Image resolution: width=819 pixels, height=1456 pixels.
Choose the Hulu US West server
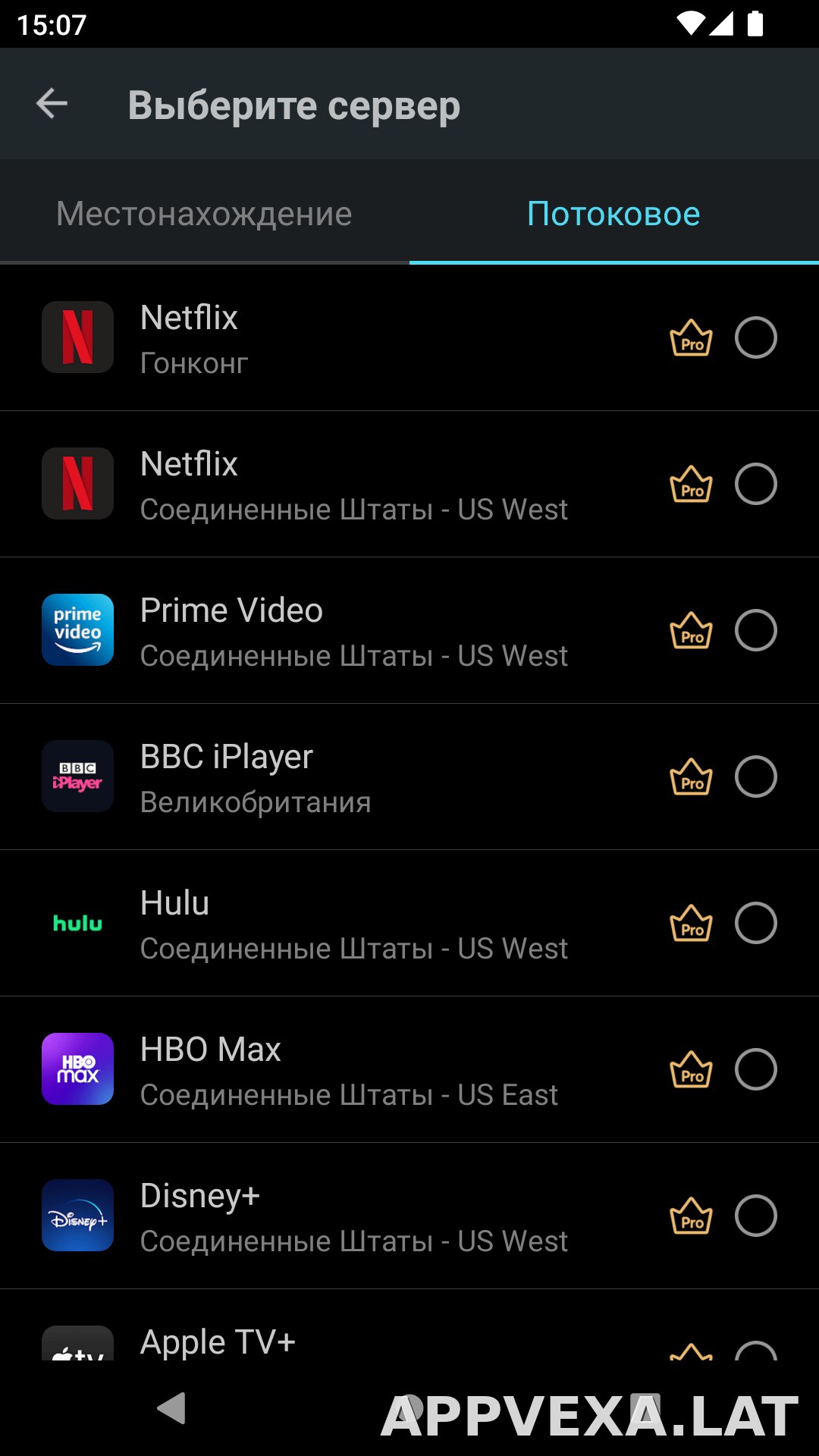coord(409,924)
